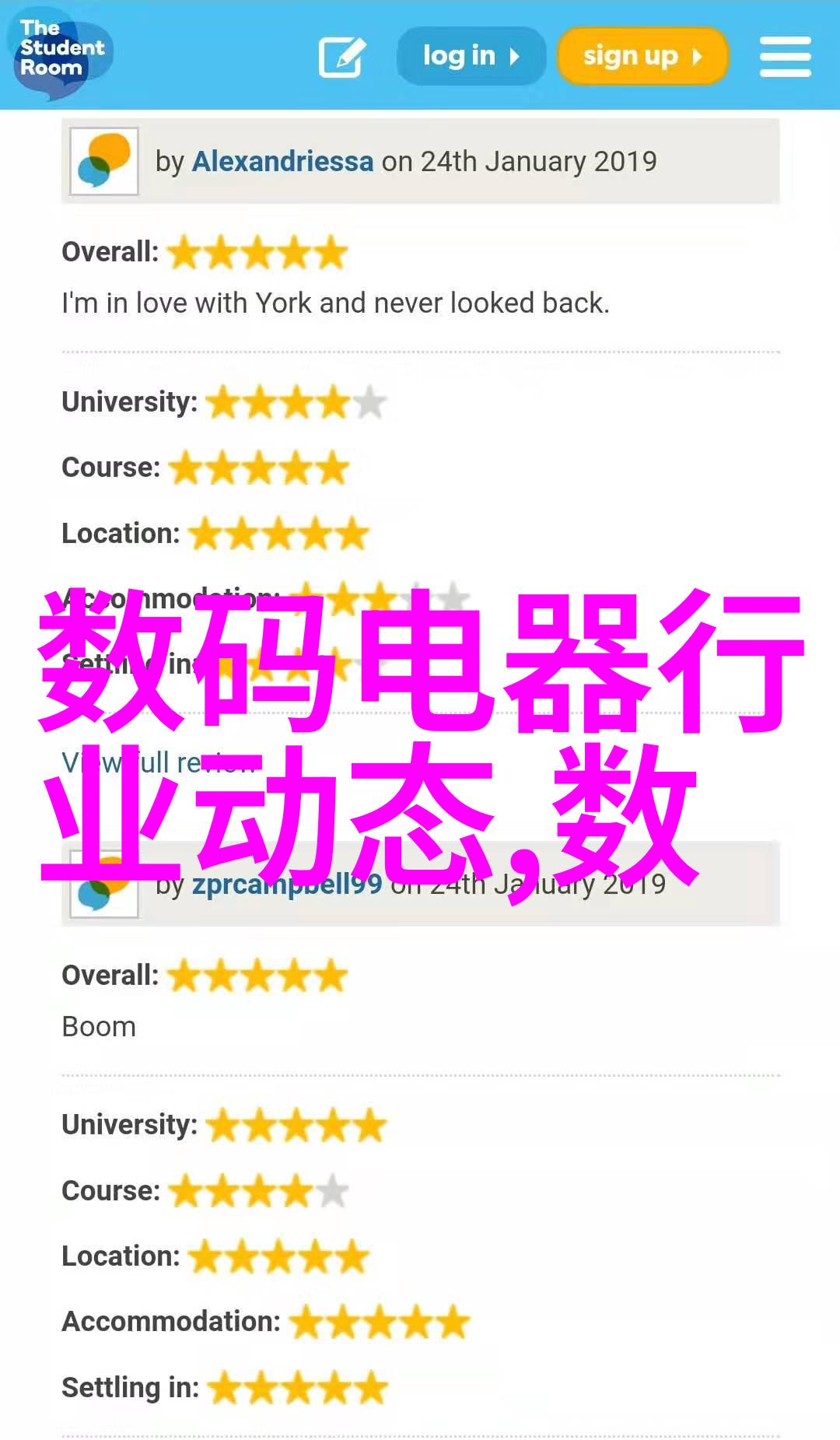Open the write post pencil icon
Screen dimensions: 840x1440
tap(342, 57)
